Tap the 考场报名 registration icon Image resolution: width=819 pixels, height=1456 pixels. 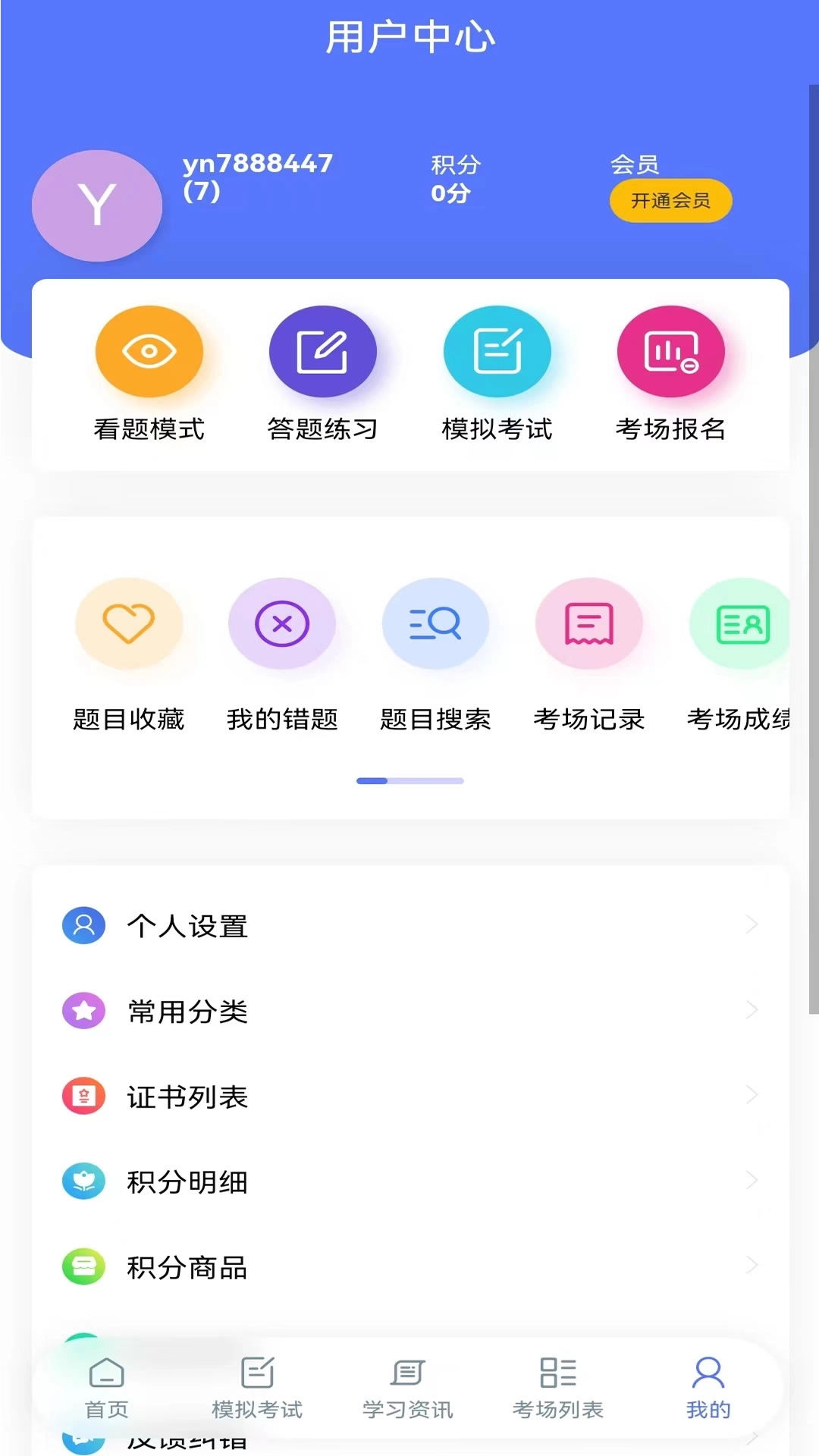[671, 351]
